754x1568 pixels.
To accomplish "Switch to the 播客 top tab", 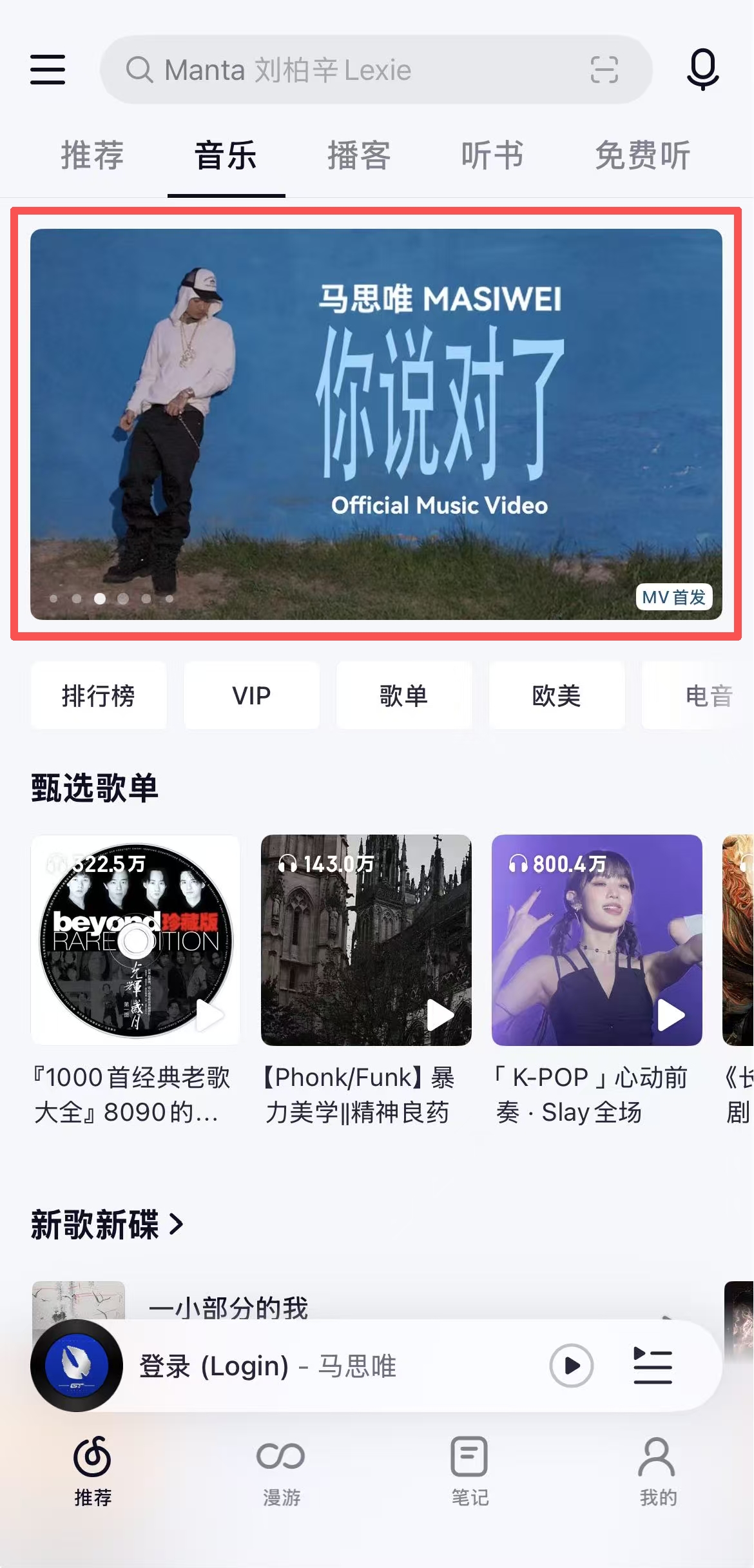I will [x=359, y=156].
